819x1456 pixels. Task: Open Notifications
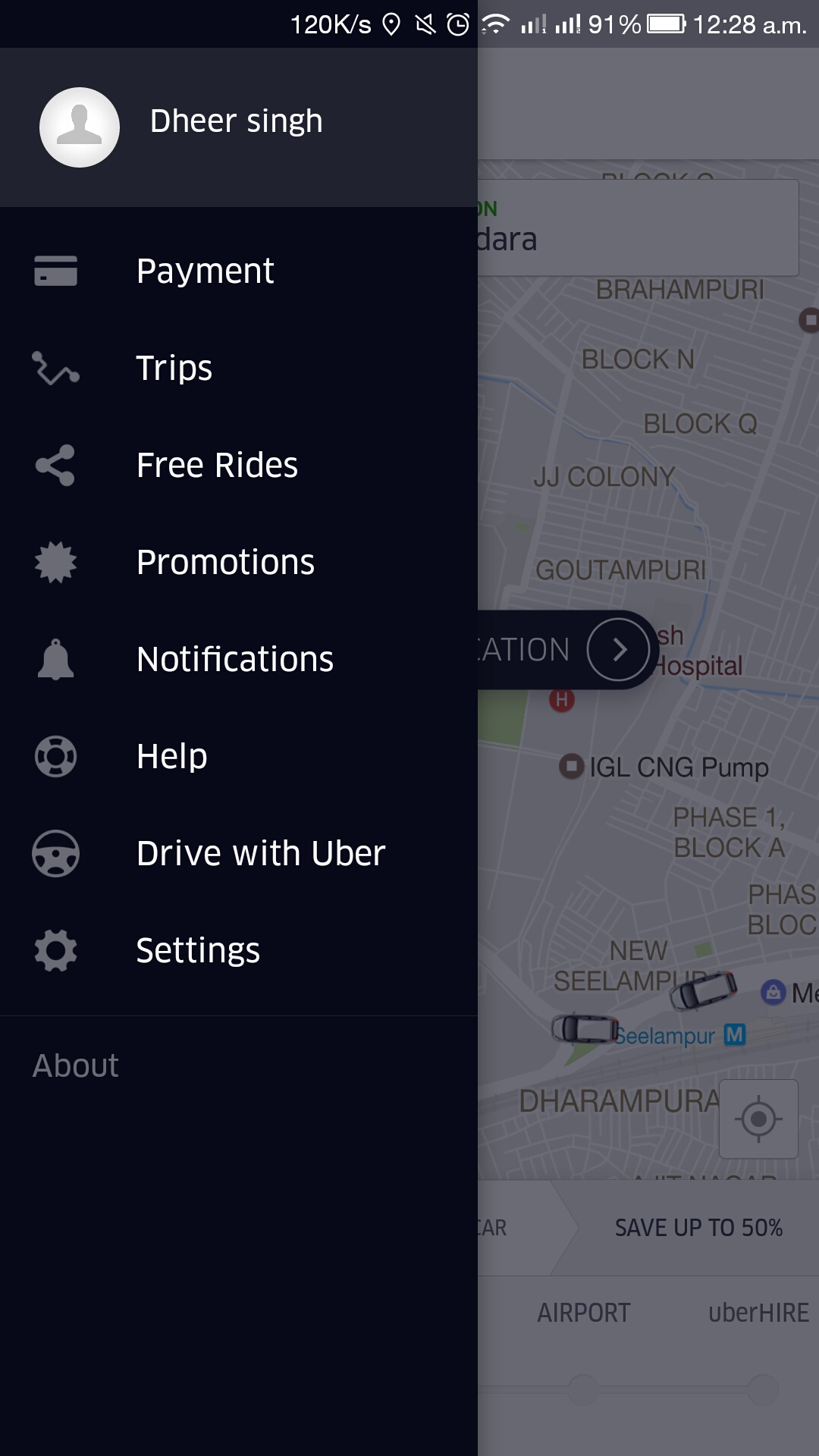click(x=235, y=659)
